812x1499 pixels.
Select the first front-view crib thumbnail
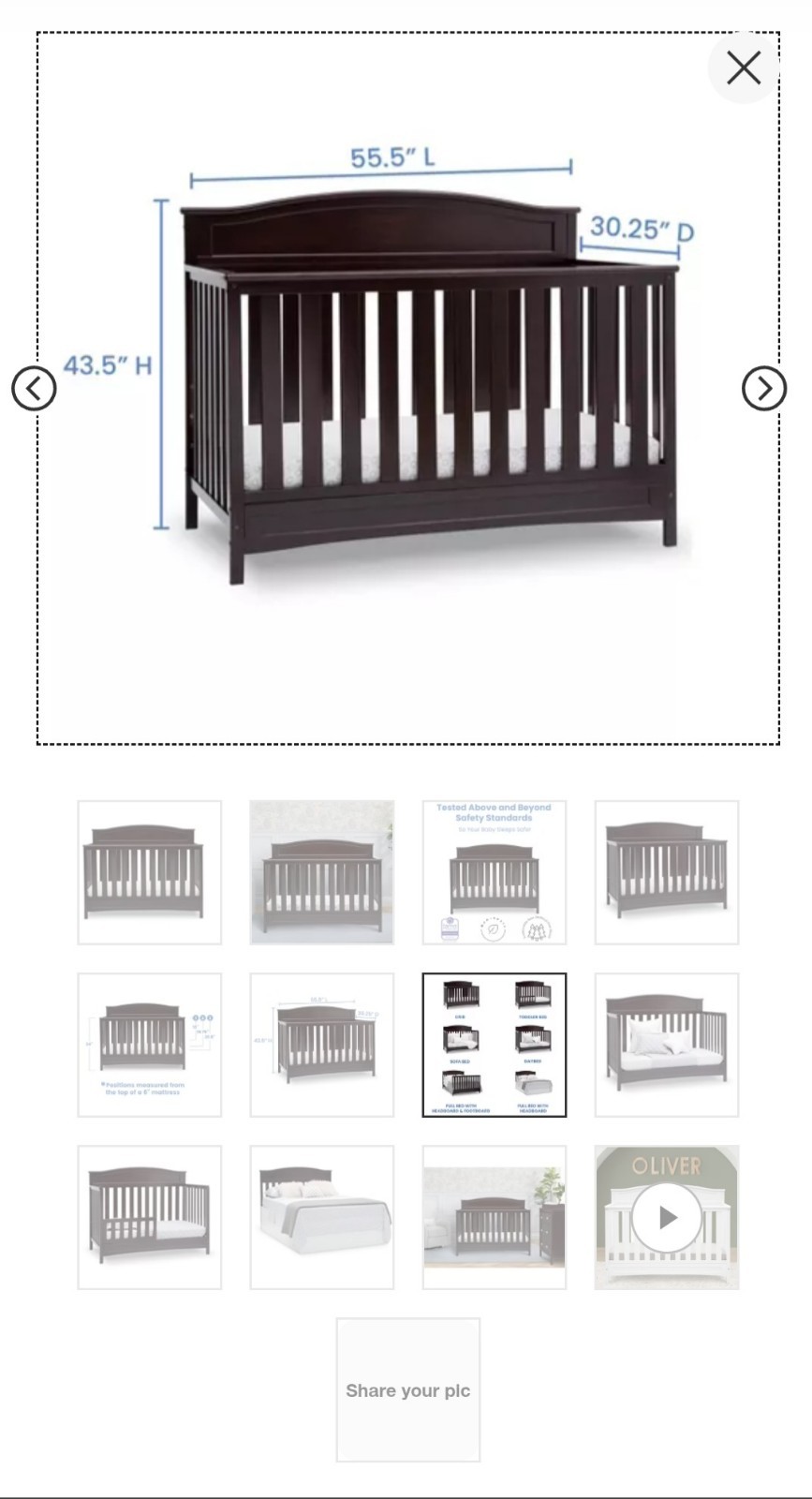coord(150,872)
